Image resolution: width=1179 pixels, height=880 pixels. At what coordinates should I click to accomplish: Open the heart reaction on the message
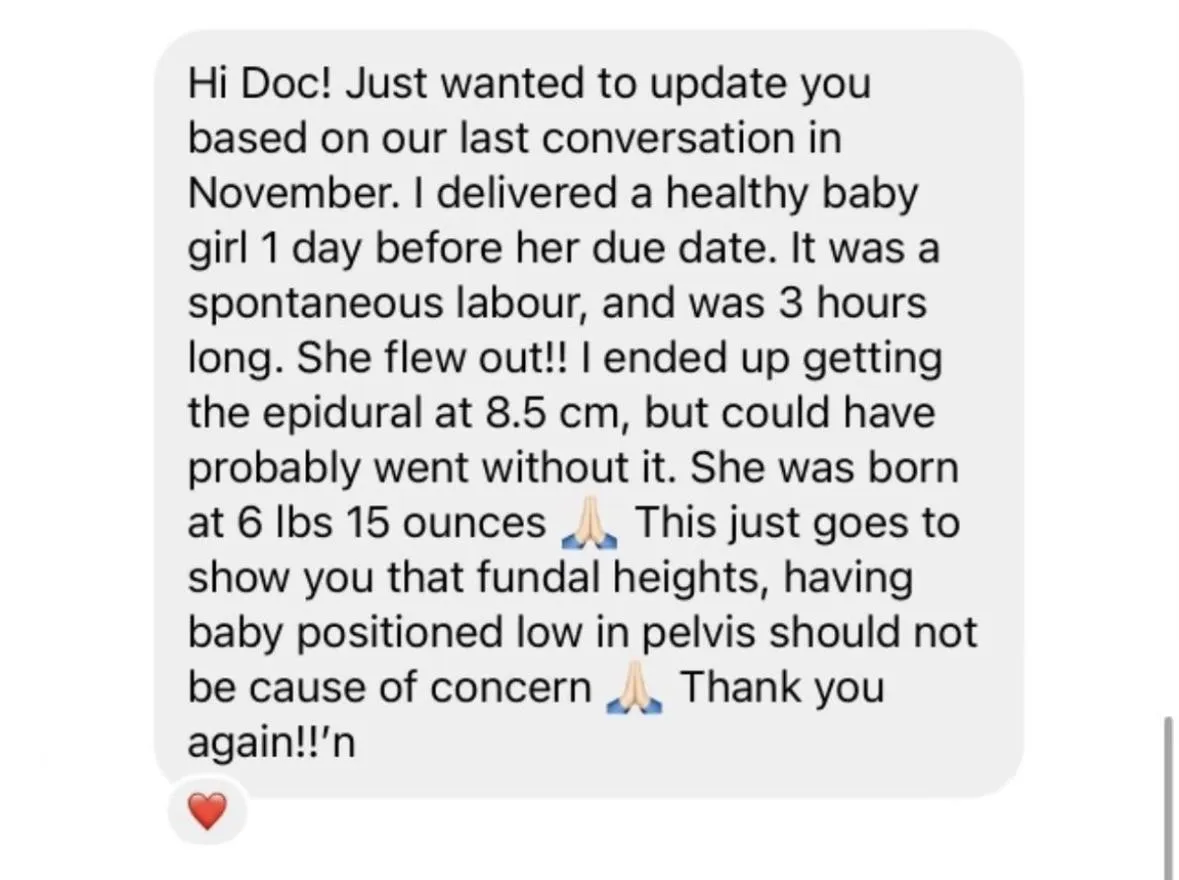click(x=207, y=812)
